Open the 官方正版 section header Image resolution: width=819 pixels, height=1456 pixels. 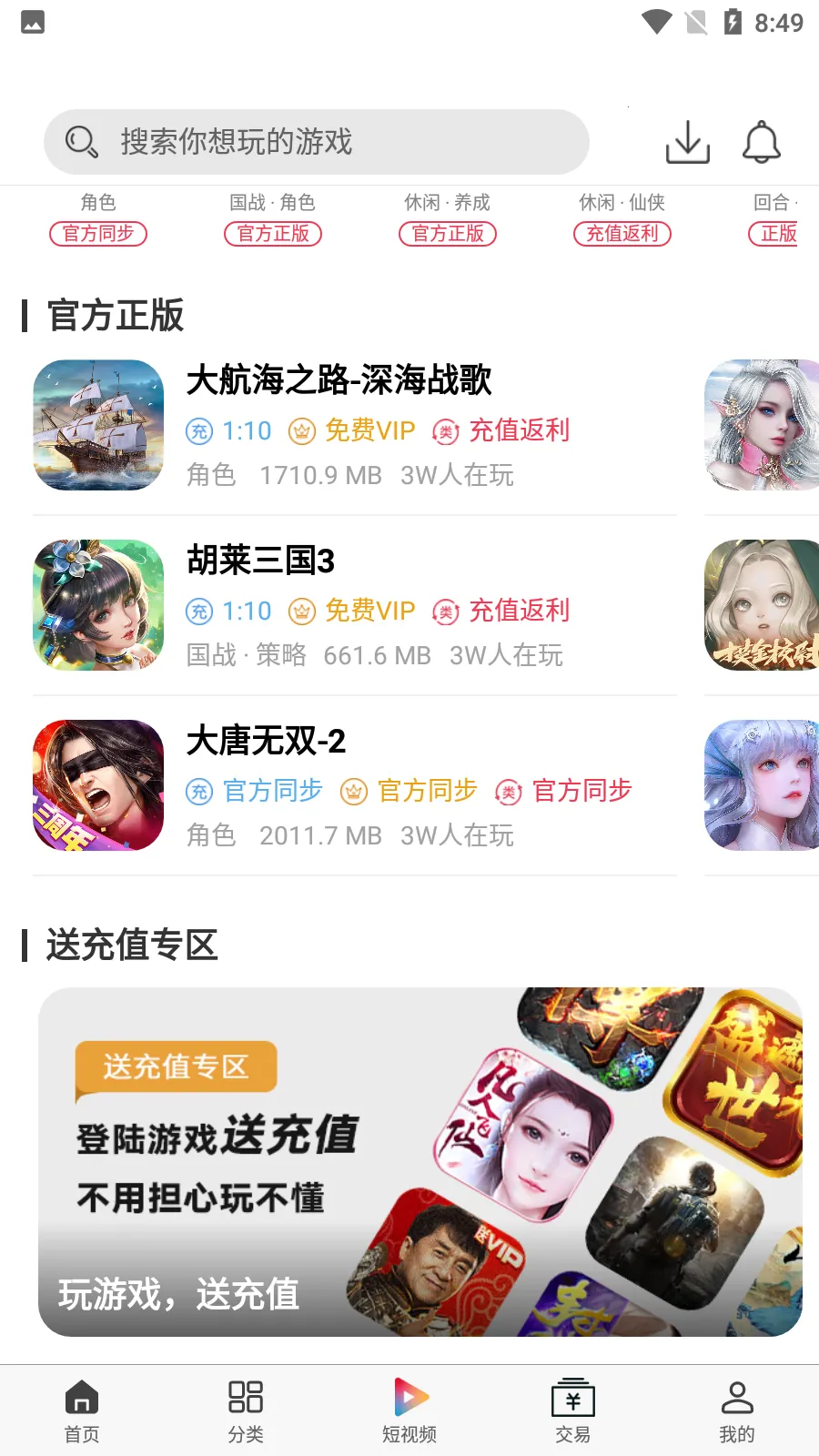[114, 317]
